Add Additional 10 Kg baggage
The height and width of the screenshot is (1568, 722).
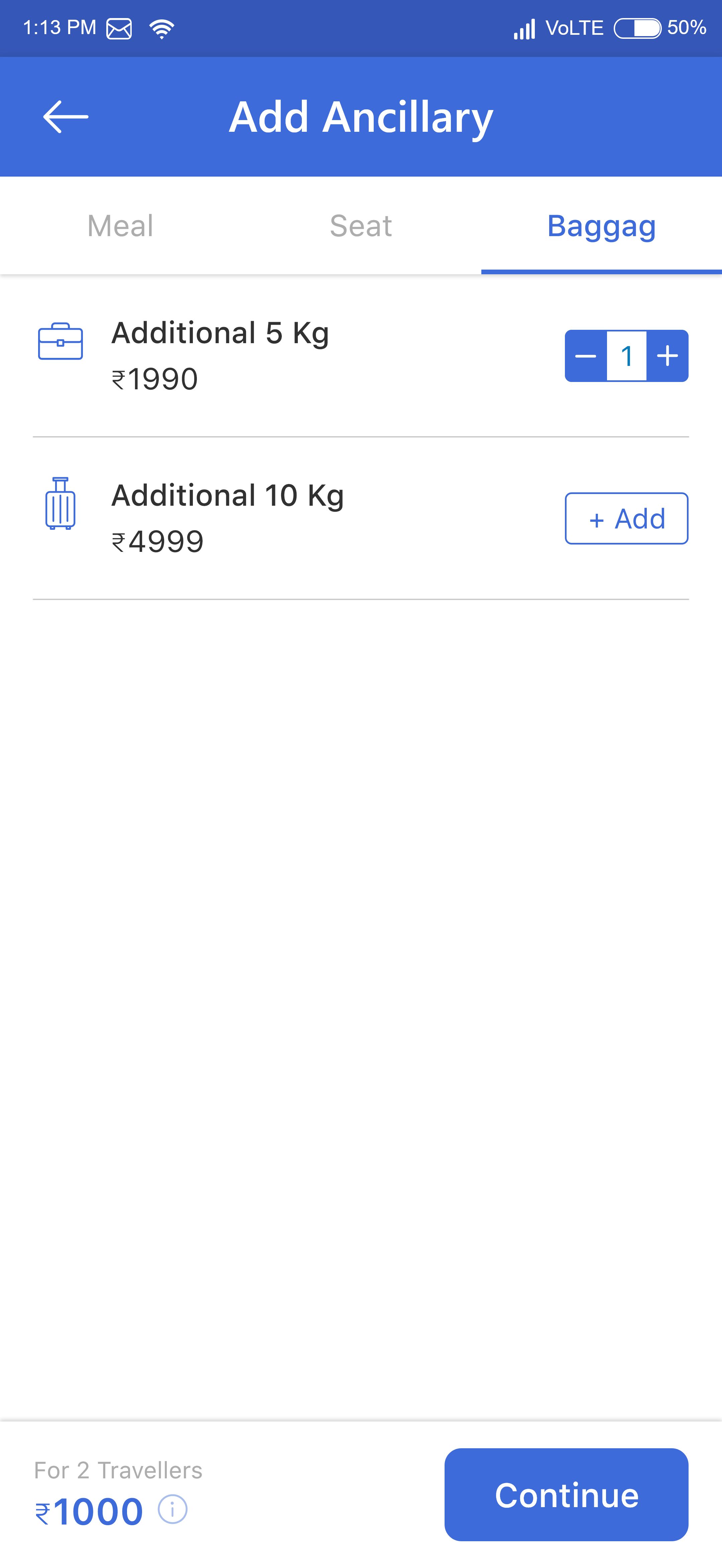[626, 519]
